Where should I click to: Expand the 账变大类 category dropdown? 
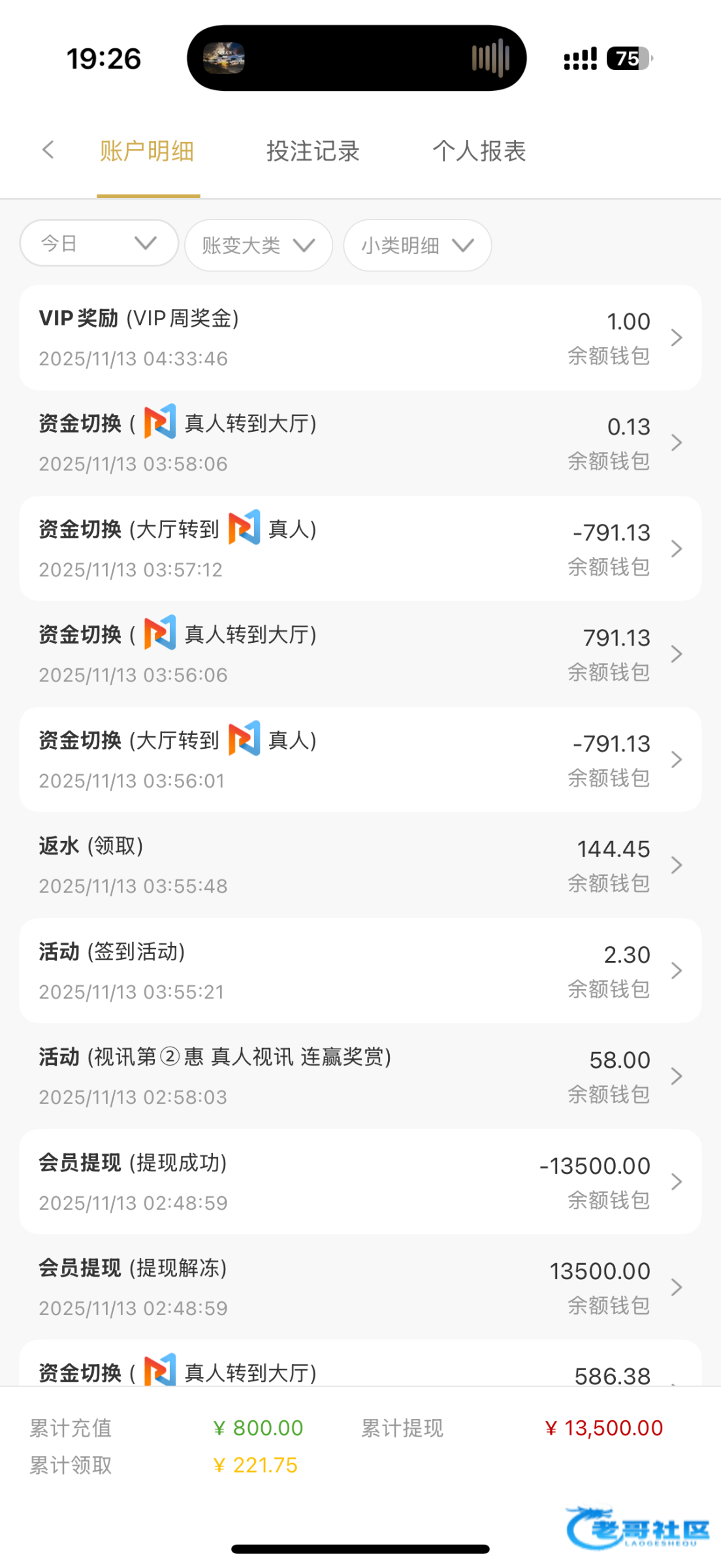click(x=259, y=246)
